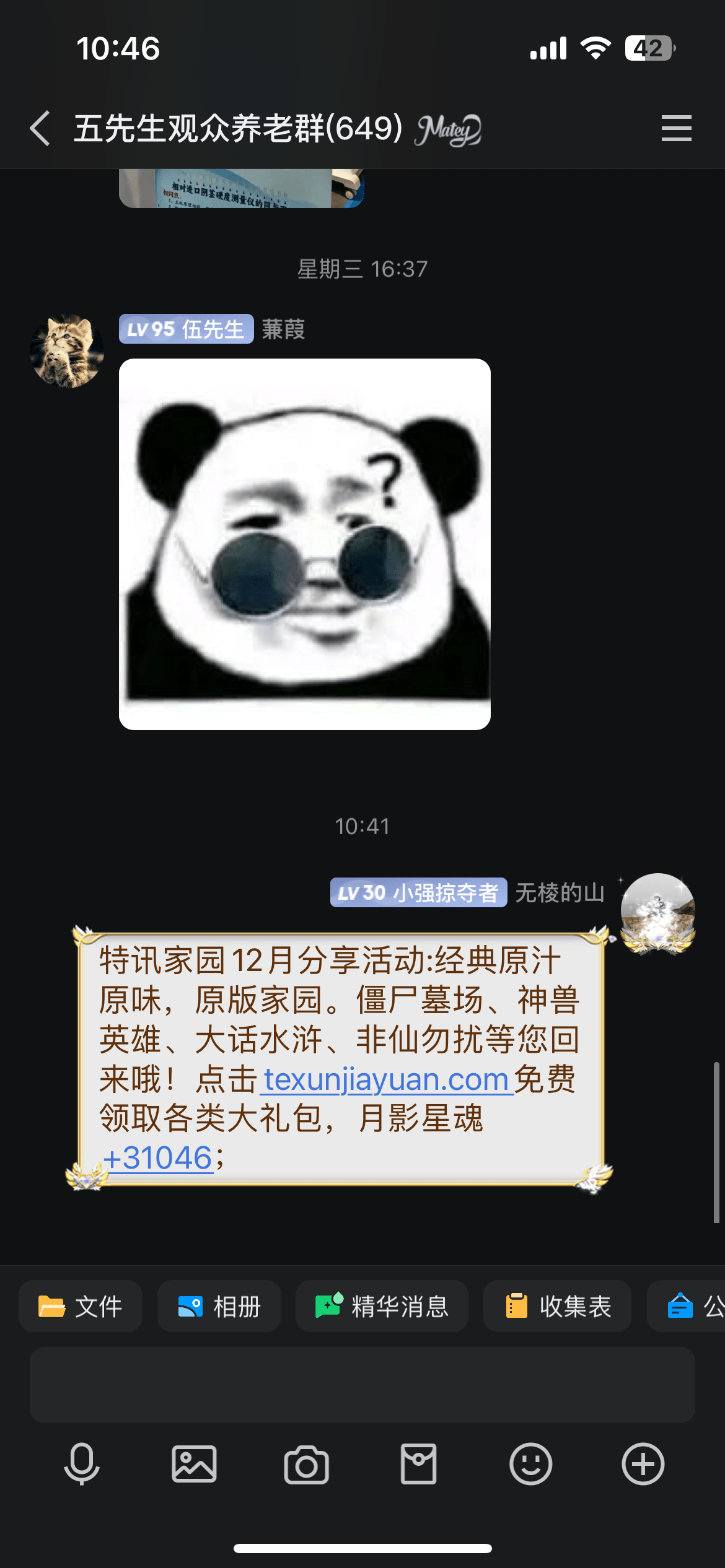Go back from the group chat
This screenshot has height=1568, width=725.
[40, 129]
